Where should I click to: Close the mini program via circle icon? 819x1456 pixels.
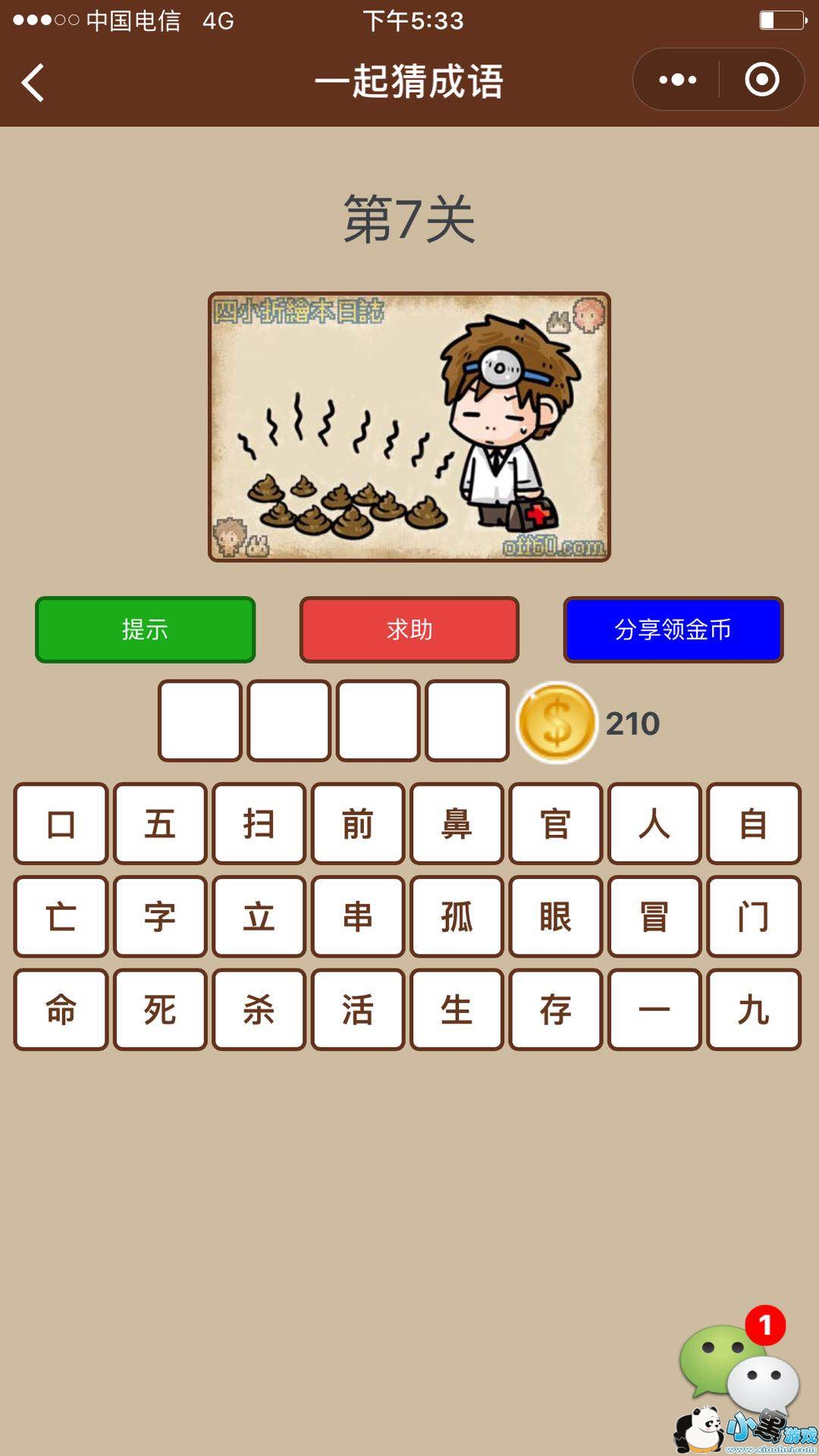pyautogui.click(x=761, y=80)
